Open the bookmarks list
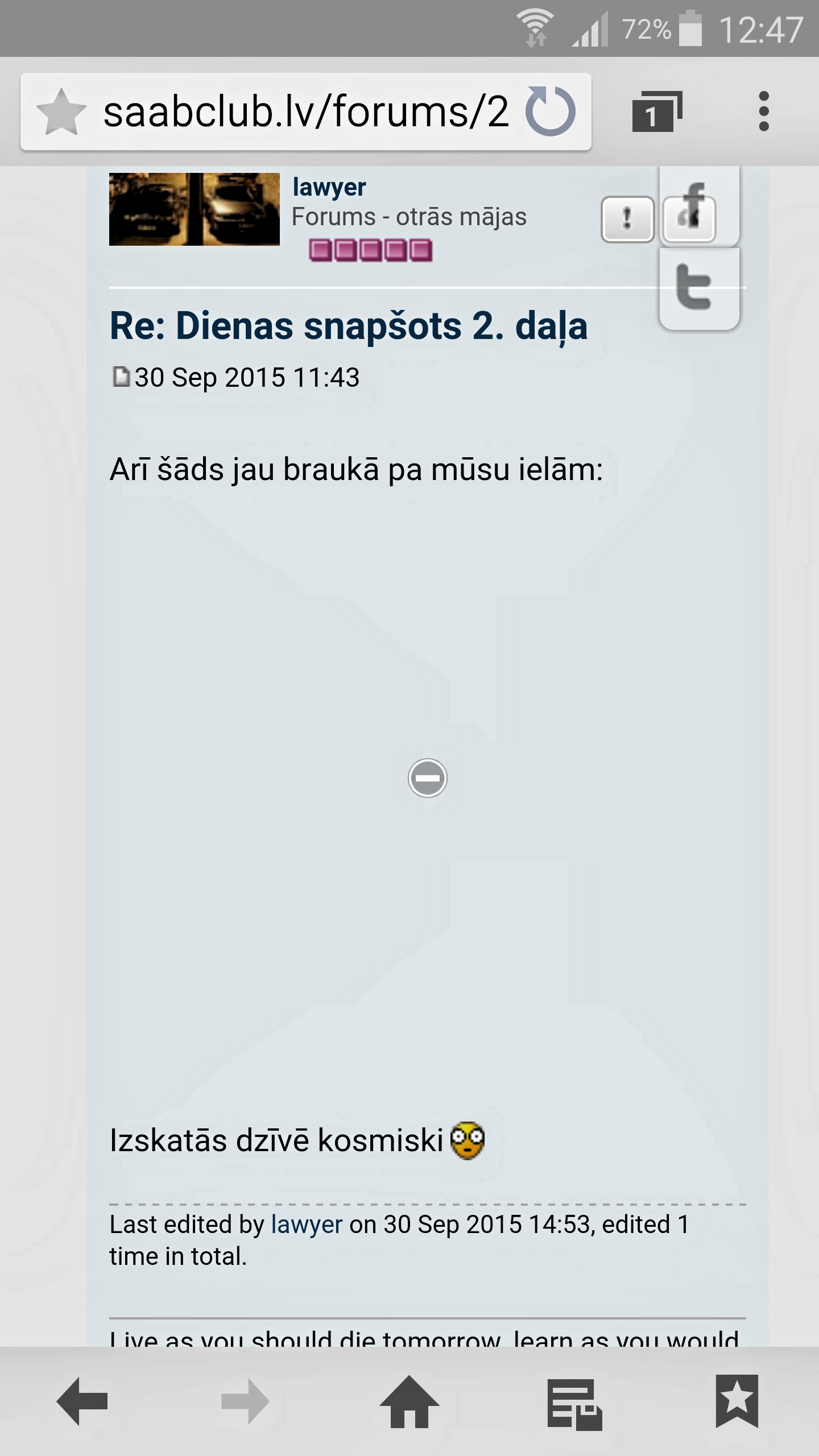Image resolution: width=819 pixels, height=1456 pixels. click(x=737, y=1401)
